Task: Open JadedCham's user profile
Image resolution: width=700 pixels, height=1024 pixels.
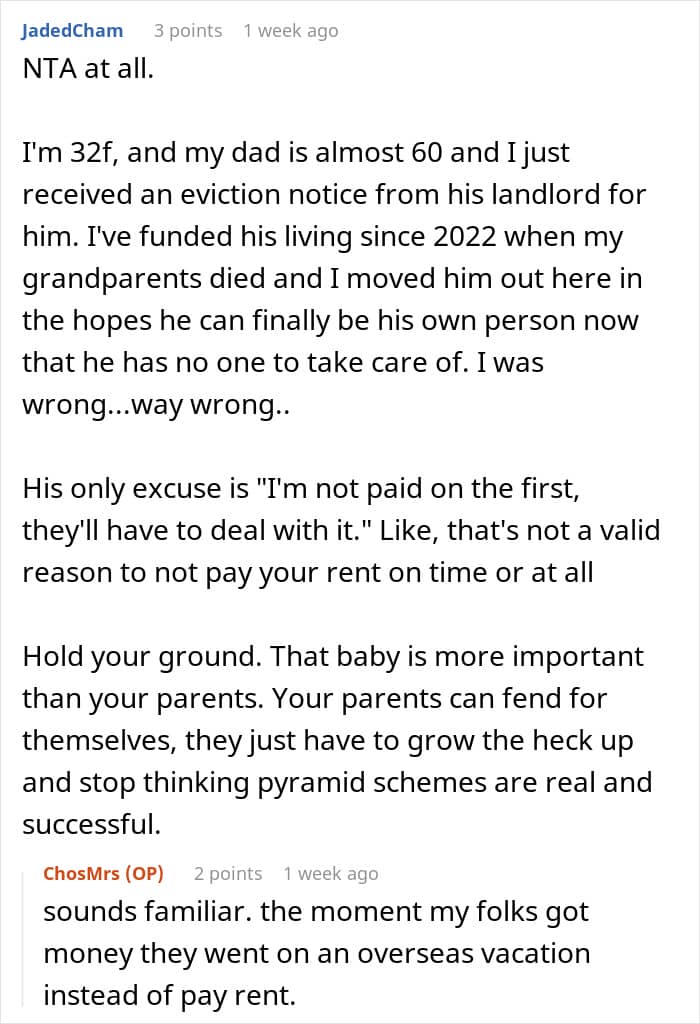Action: click(x=72, y=31)
